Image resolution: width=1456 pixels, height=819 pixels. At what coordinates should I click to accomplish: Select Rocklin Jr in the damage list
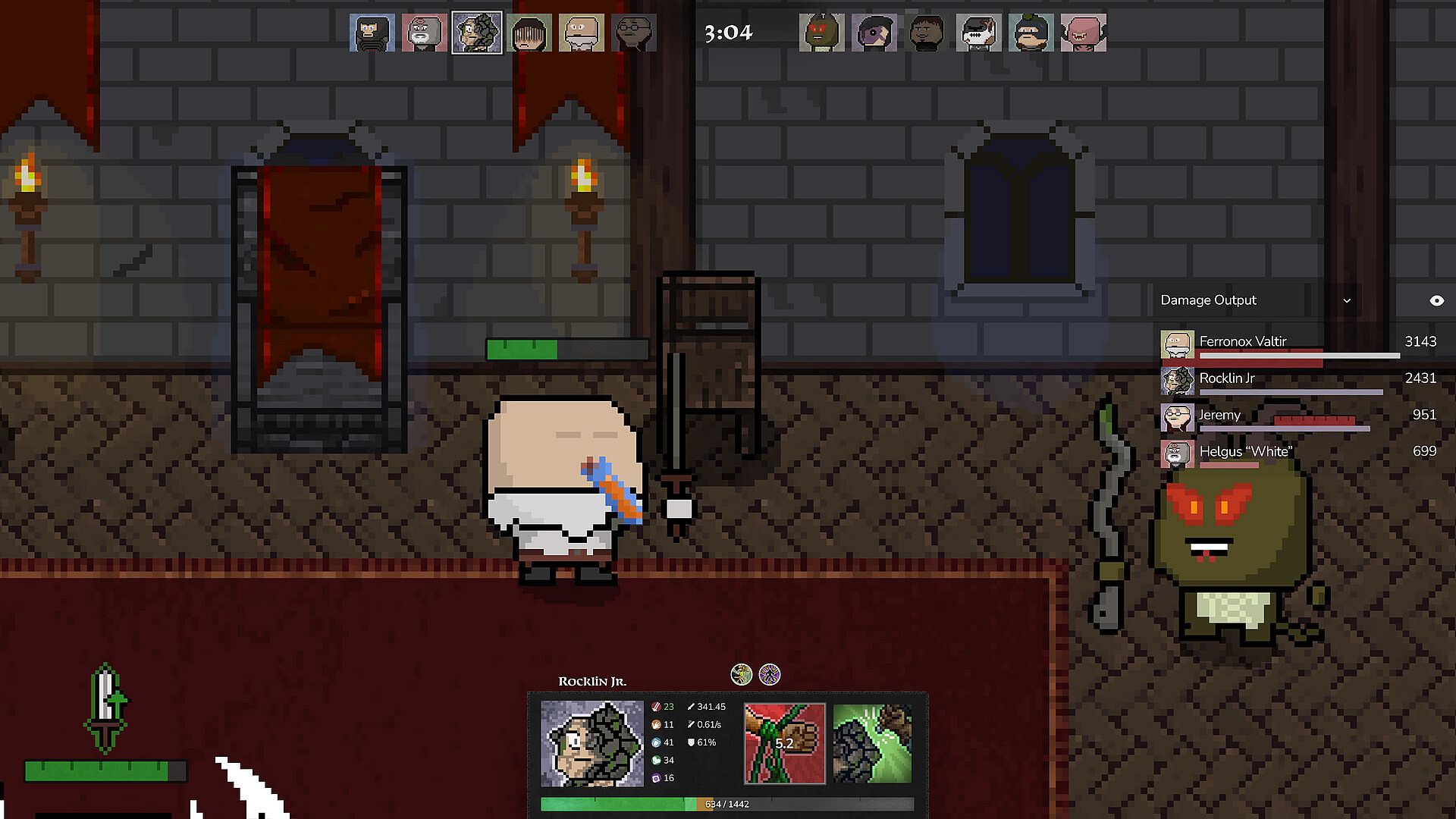[x=1226, y=378]
